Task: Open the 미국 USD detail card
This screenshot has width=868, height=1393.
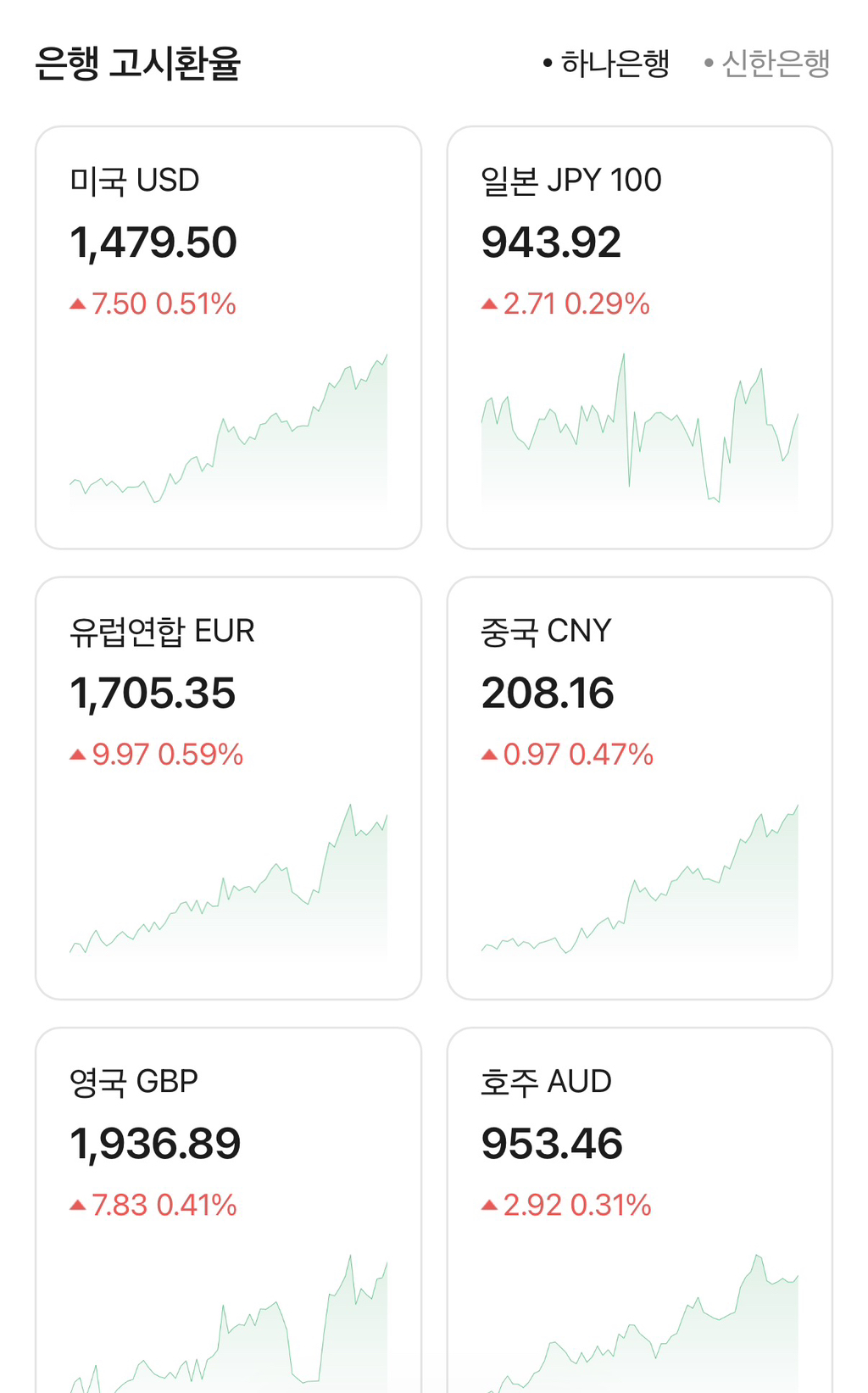Action: coord(227,335)
